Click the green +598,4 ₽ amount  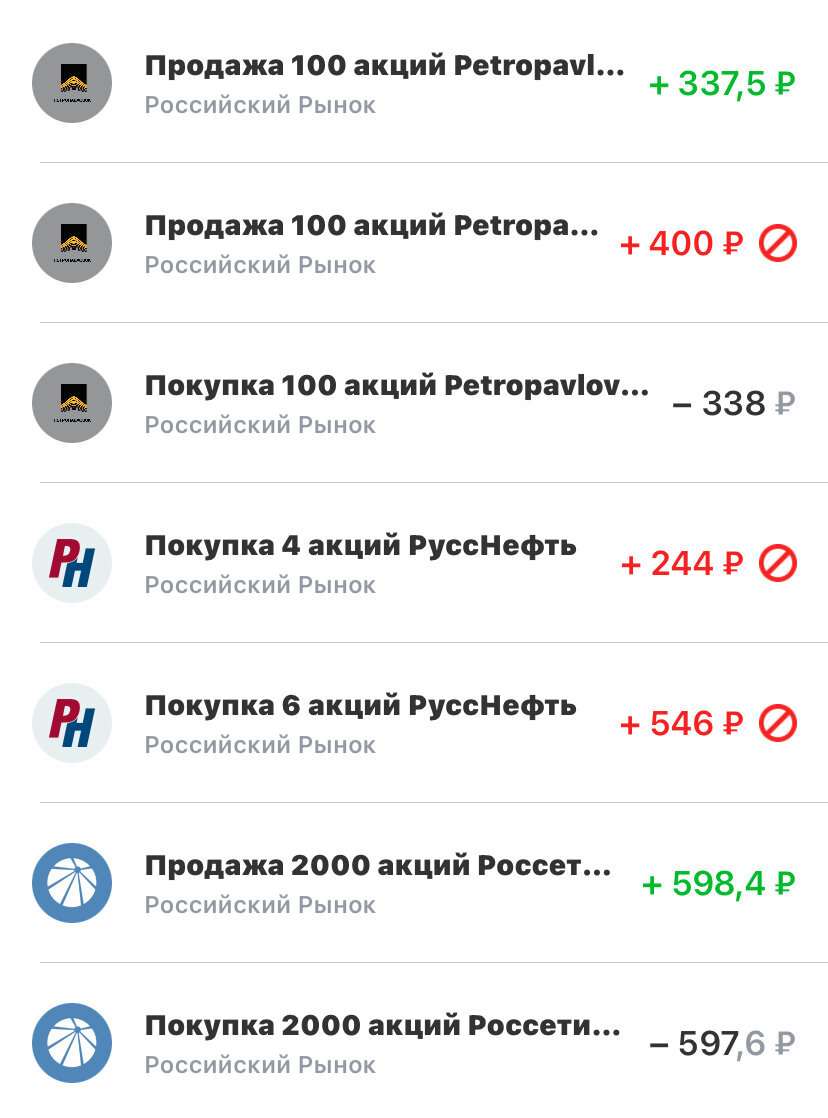[718, 883]
